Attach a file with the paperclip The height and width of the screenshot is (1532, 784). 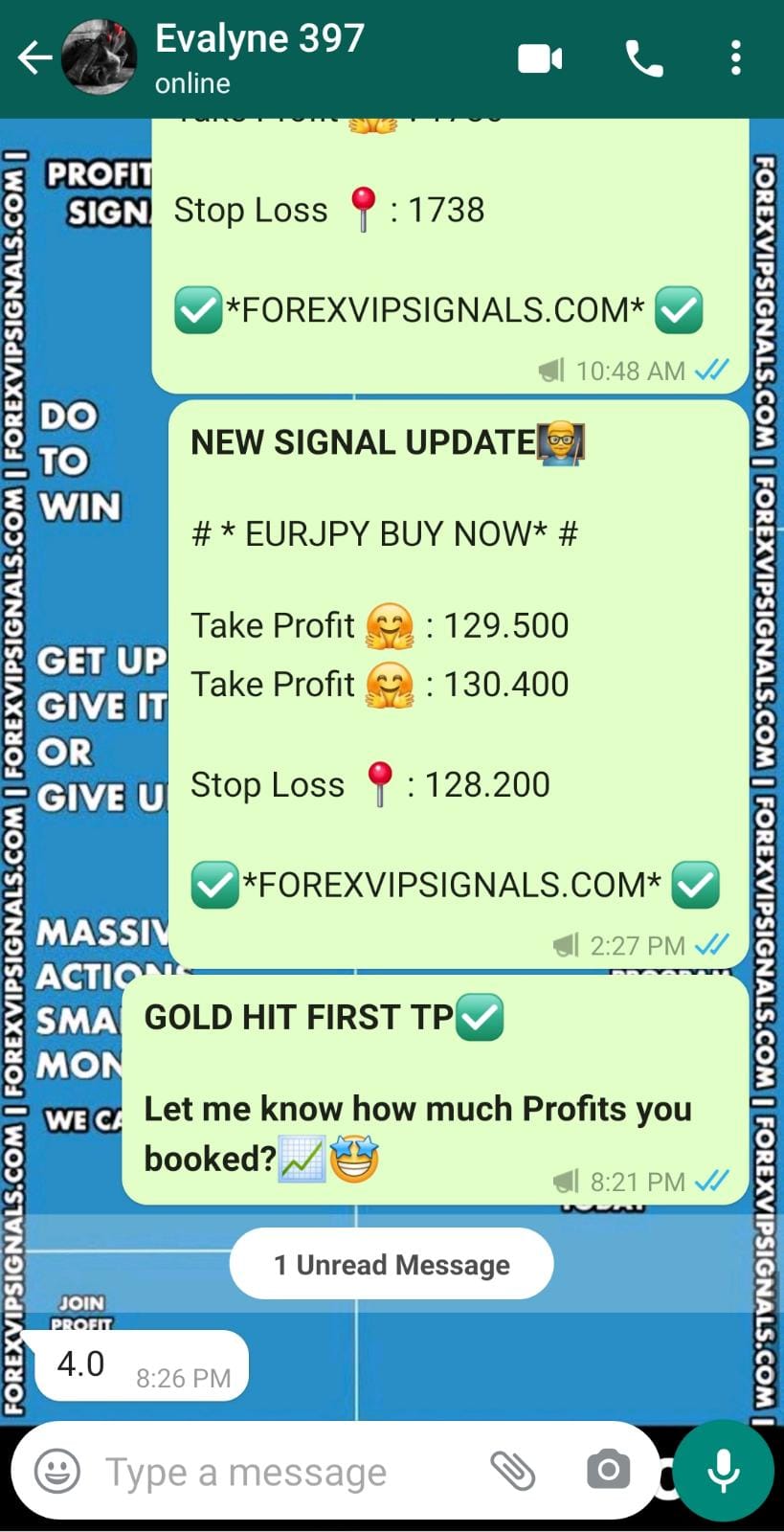[513, 1471]
